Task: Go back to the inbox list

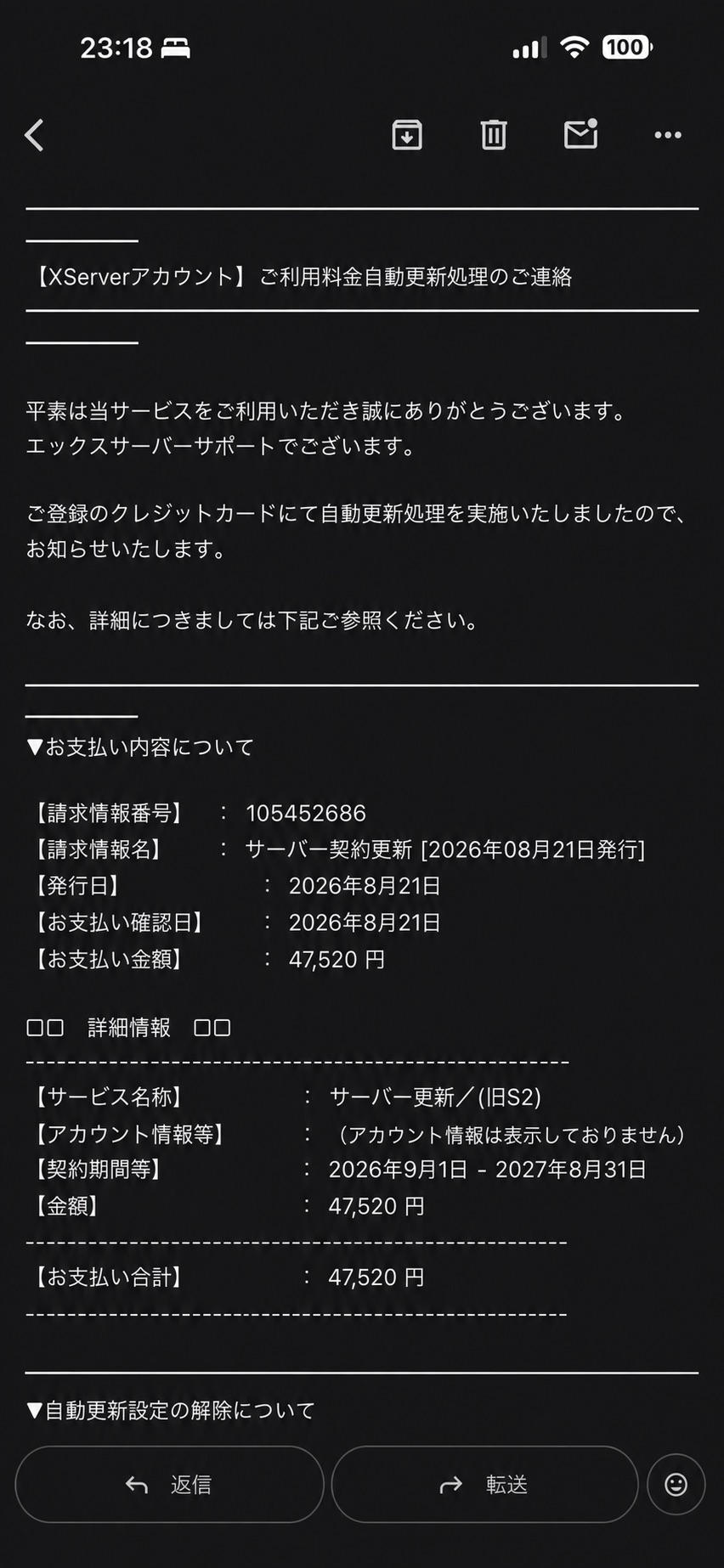Action: click(x=35, y=135)
